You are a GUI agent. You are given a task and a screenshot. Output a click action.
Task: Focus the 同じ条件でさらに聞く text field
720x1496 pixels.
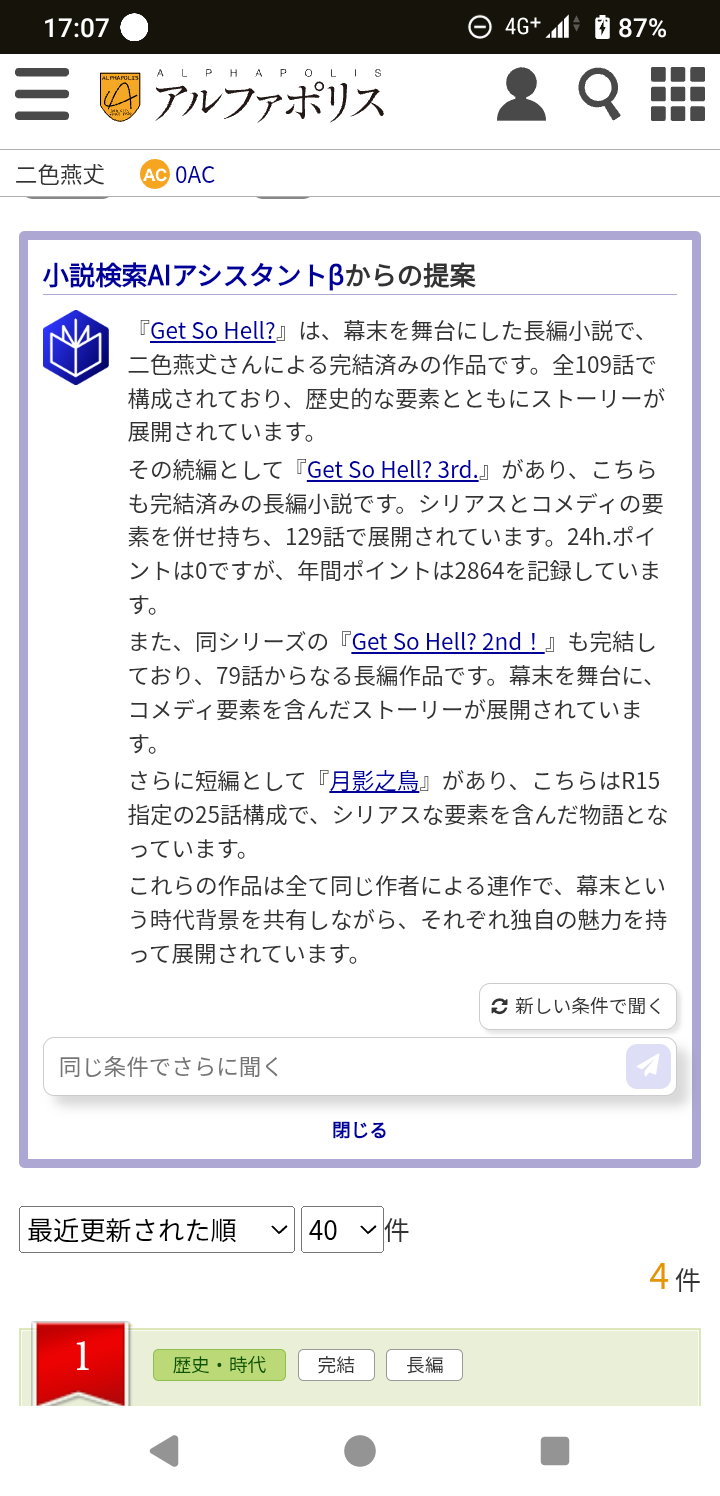[x=330, y=1066]
